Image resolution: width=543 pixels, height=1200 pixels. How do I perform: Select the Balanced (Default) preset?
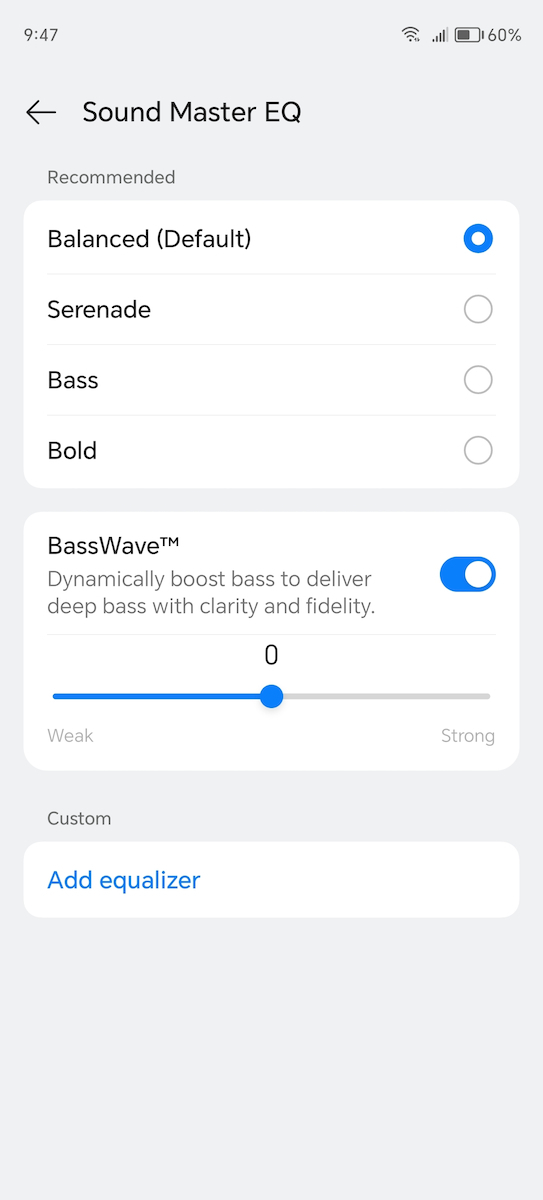271,239
